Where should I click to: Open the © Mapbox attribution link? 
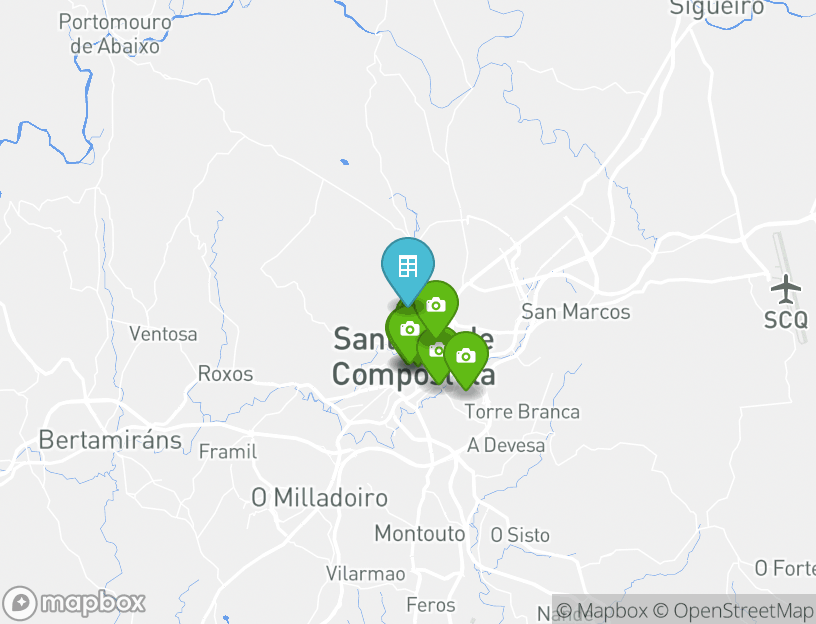click(603, 610)
